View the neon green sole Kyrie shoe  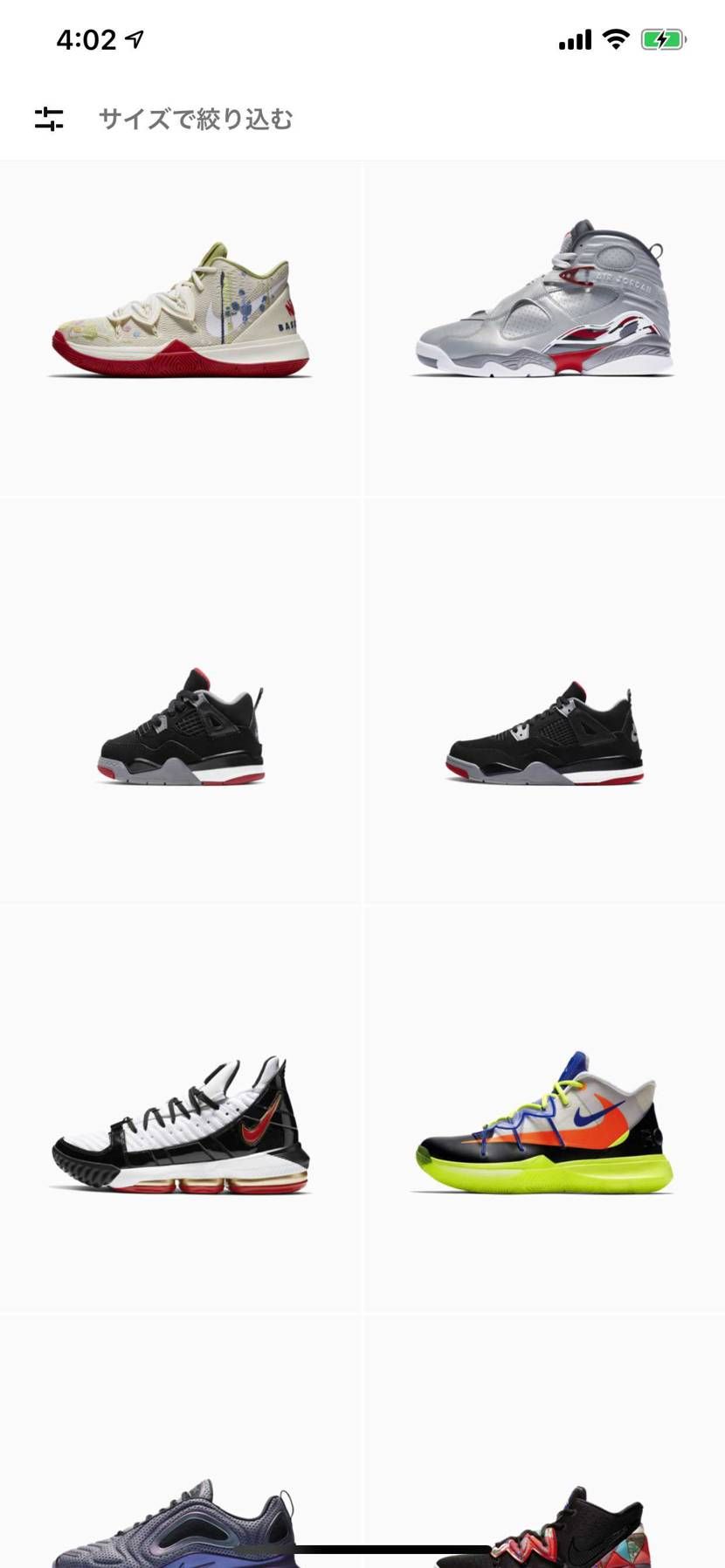pos(543,1124)
